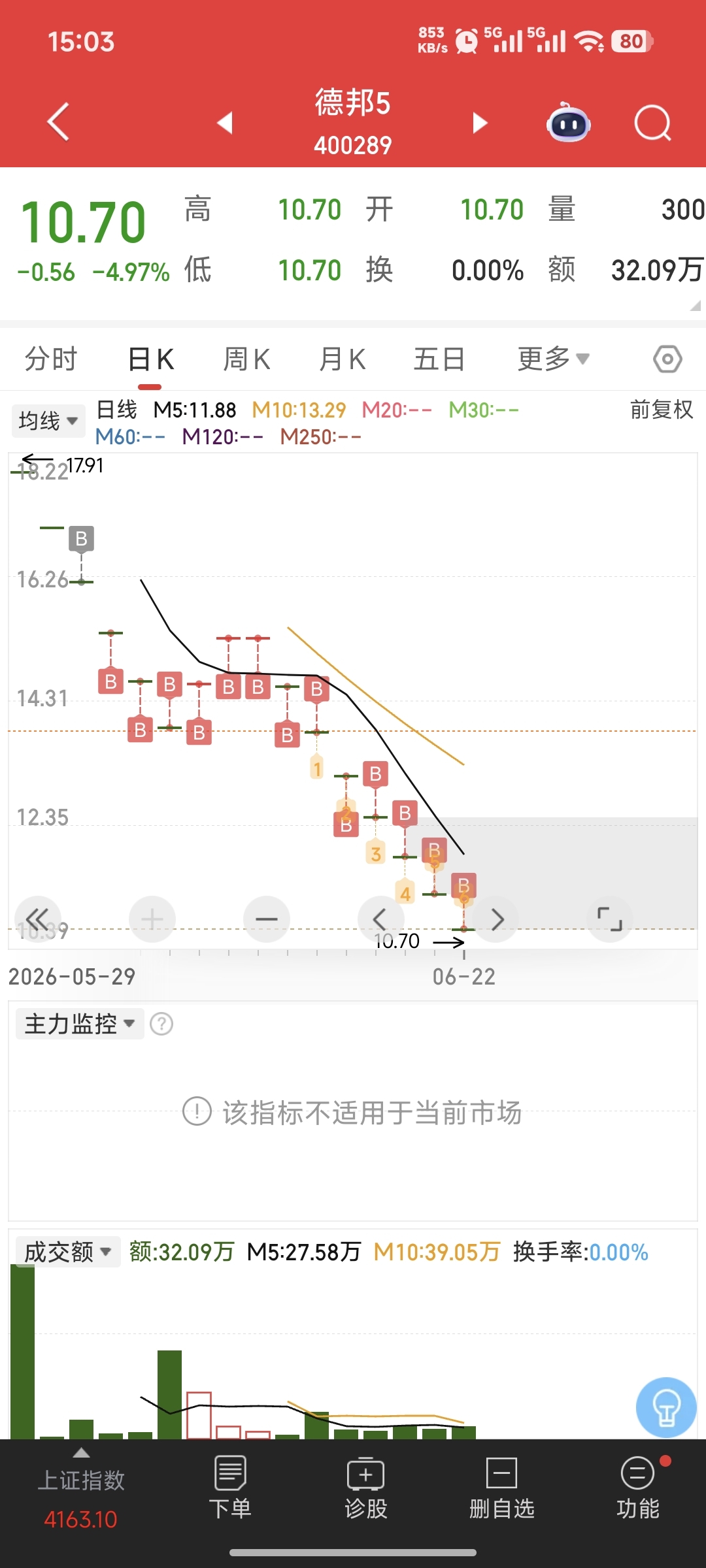
Task: Change the 前复权 adjustment mode
Action: tap(662, 410)
